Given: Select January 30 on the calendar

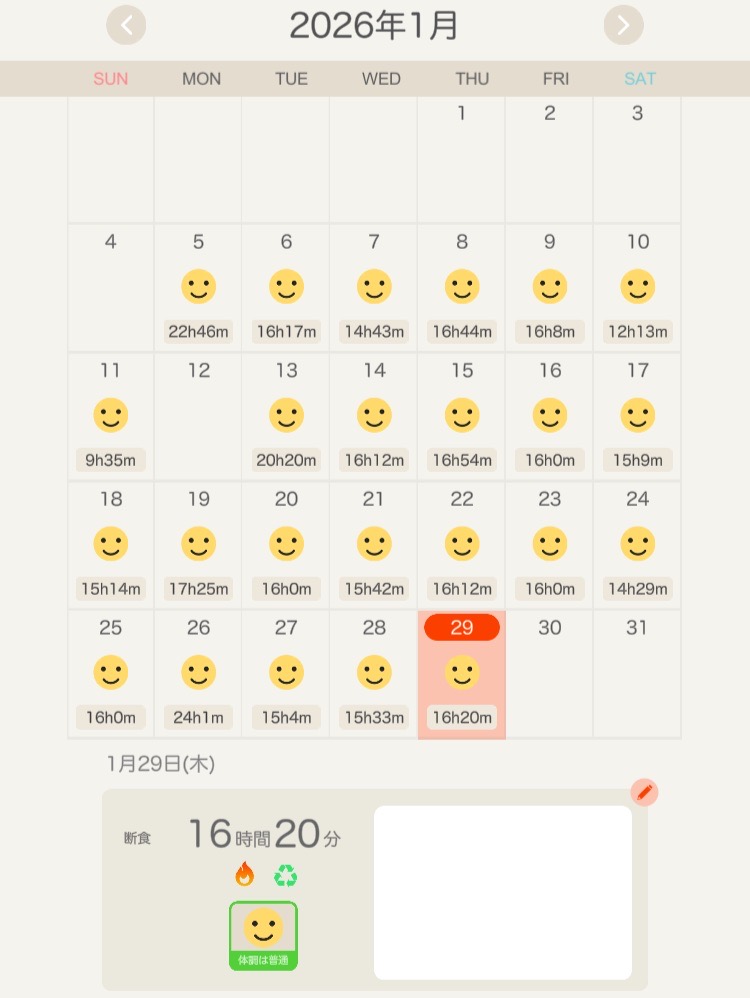Looking at the screenshot, I should (549, 673).
